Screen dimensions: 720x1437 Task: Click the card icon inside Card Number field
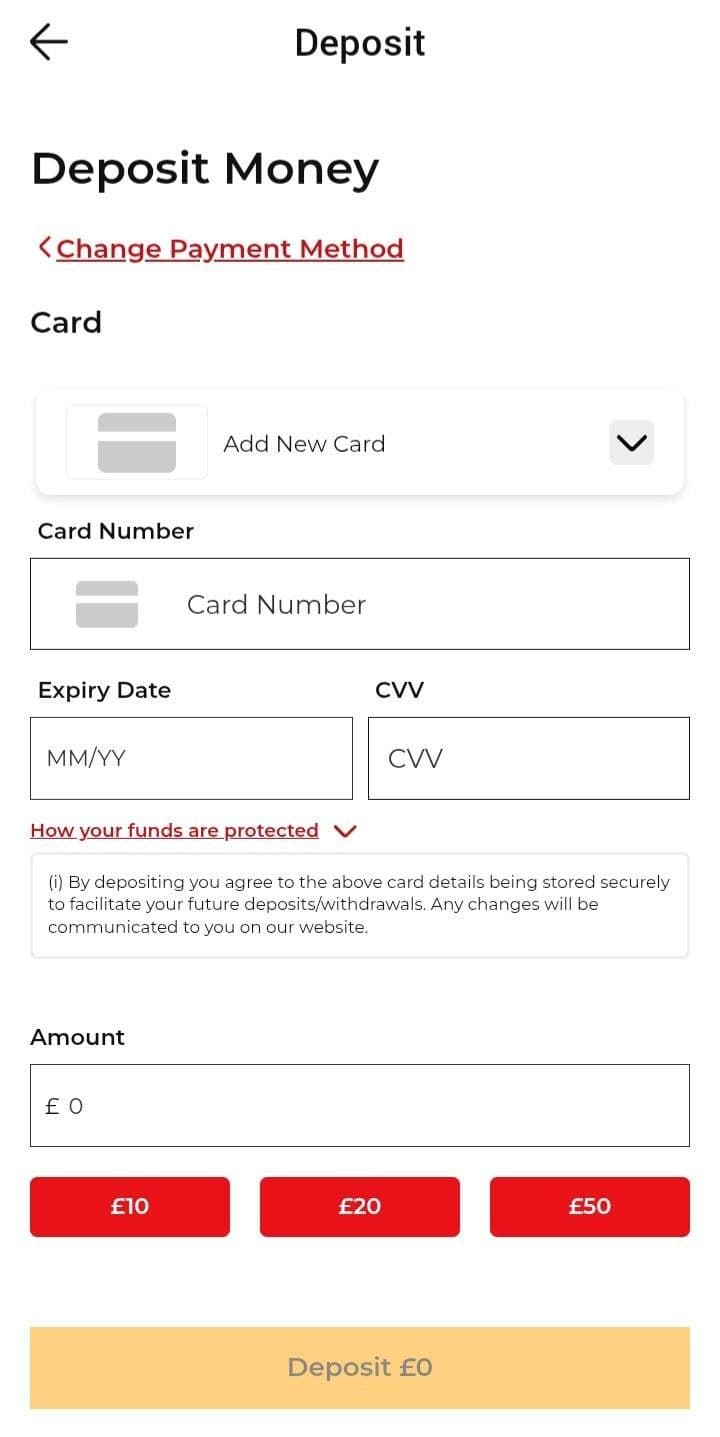tap(107, 603)
